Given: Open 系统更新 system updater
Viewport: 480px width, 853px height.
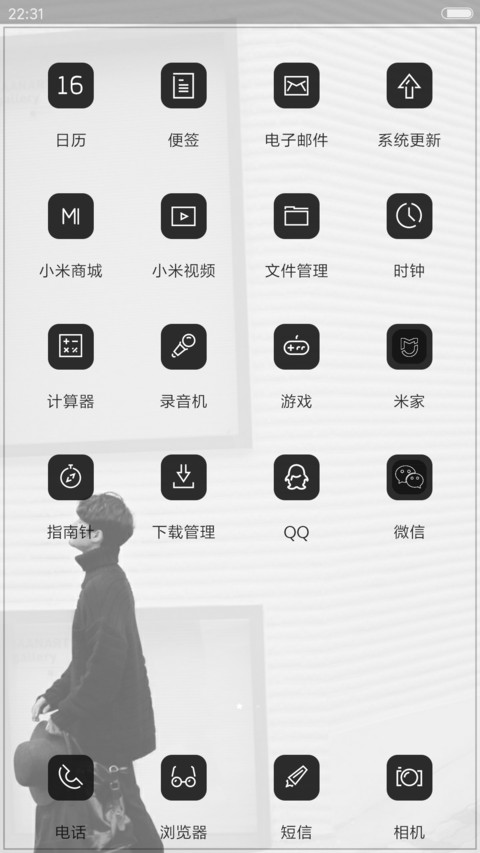Looking at the screenshot, I should tap(409, 85).
